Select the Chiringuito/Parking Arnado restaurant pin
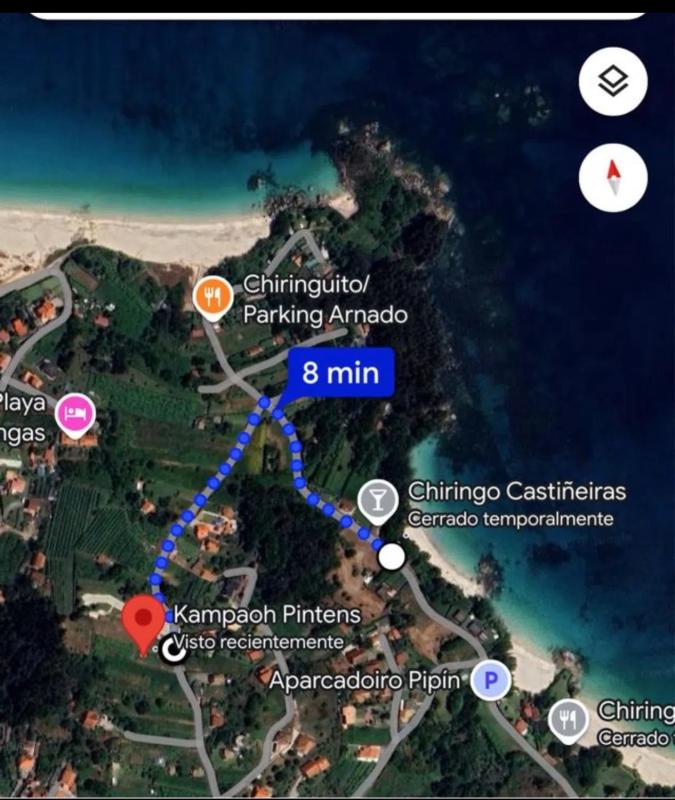 (212, 297)
